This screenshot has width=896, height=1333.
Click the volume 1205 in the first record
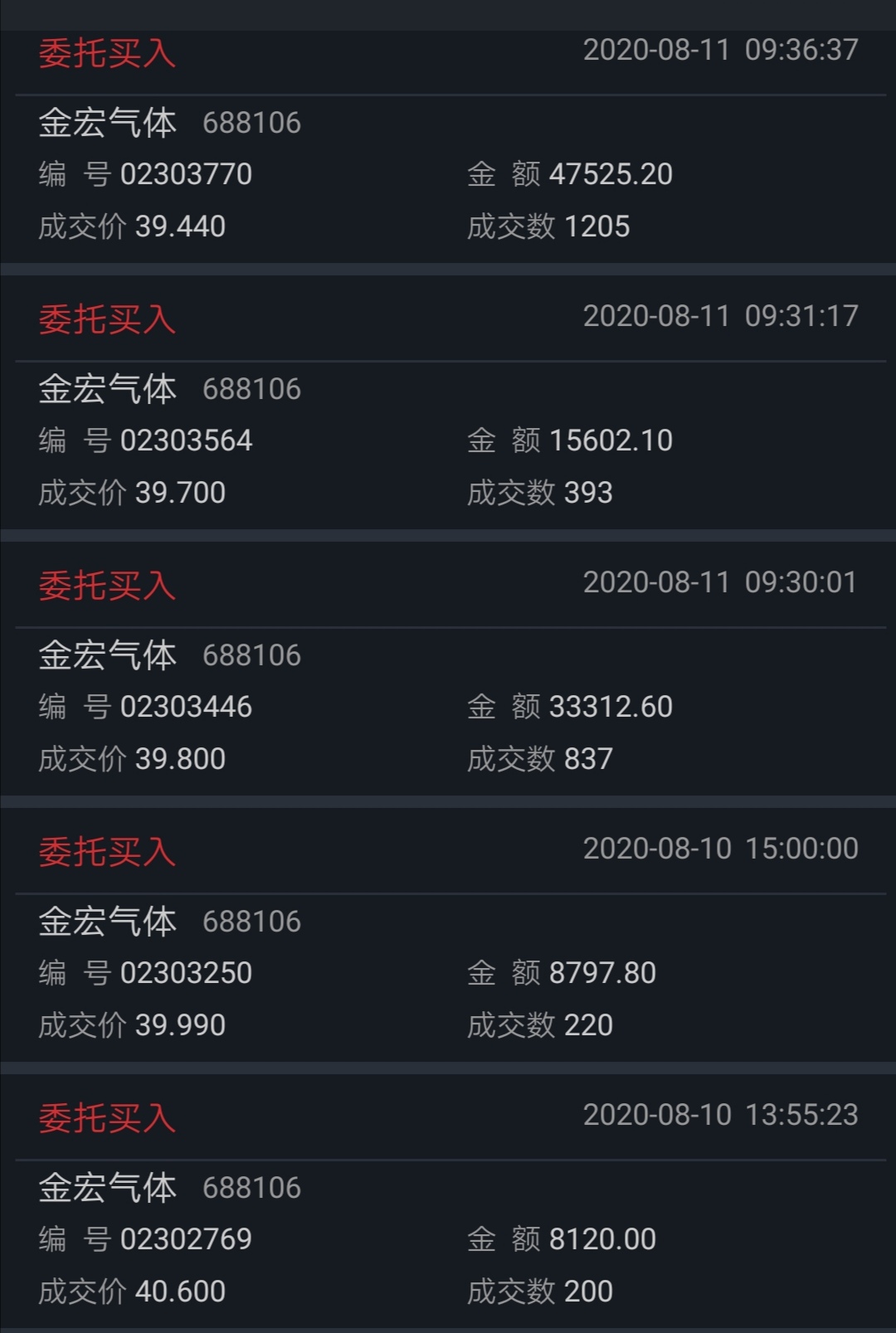[x=597, y=226]
